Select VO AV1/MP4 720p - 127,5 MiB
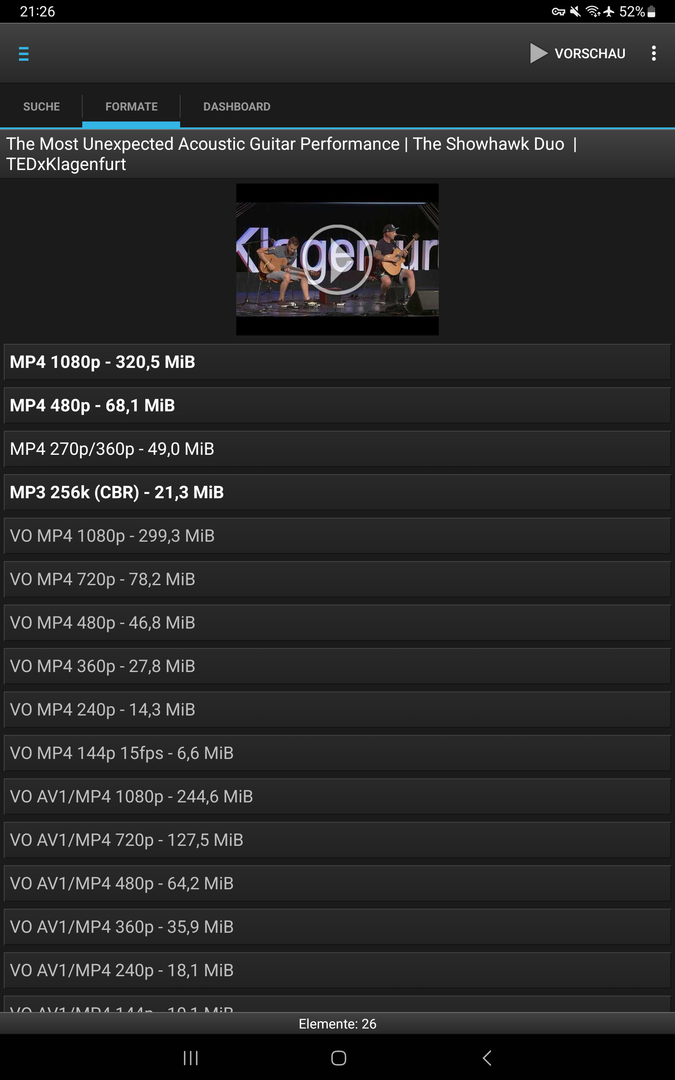Viewport: 675px width, 1080px height. pos(337,840)
